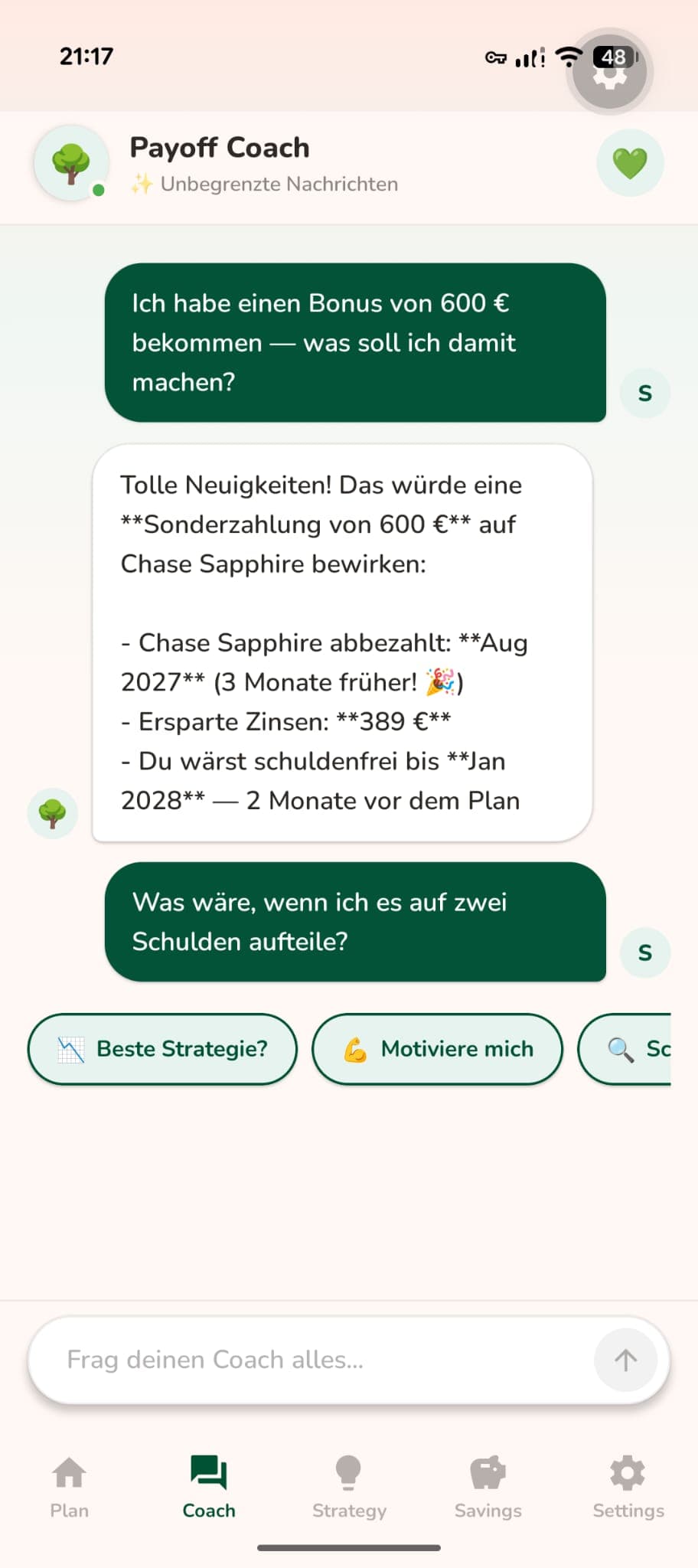Tap the green heart icon in the header
The width and height of the screenshot is (698, 1568).
[x=630, y=163]
